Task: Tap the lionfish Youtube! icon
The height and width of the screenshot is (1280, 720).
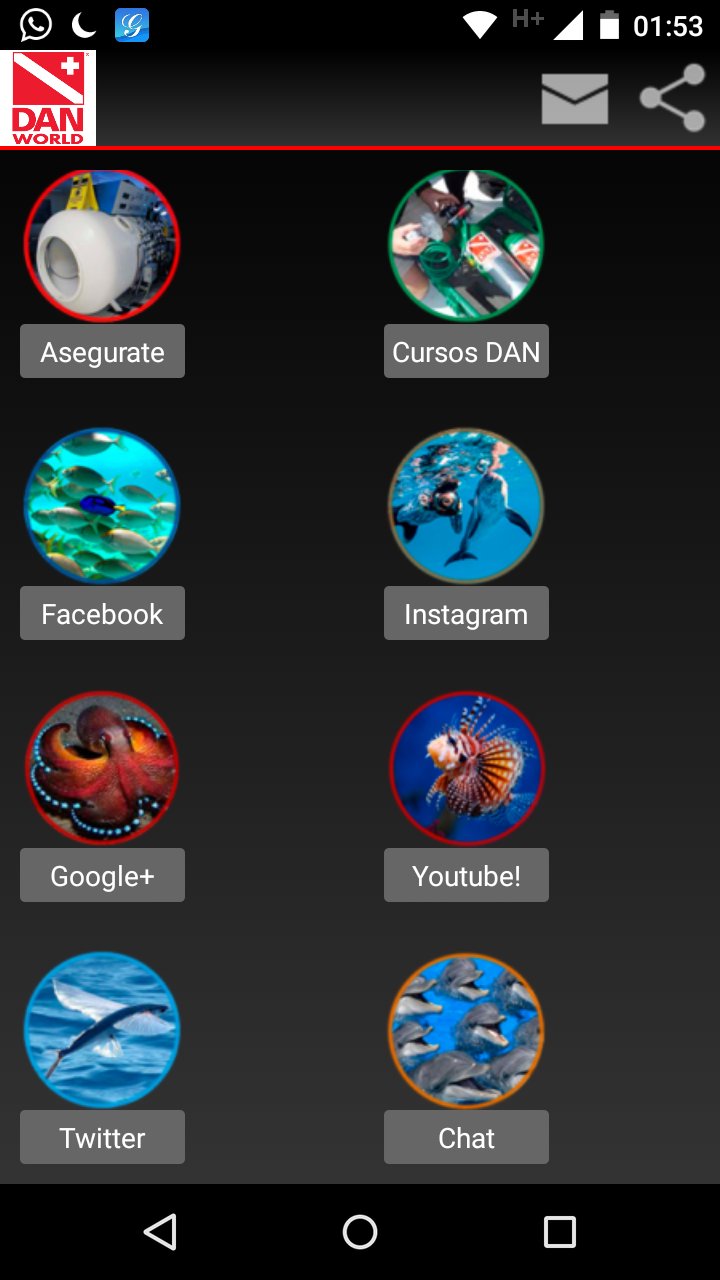Action: click(x=466, y=768)
